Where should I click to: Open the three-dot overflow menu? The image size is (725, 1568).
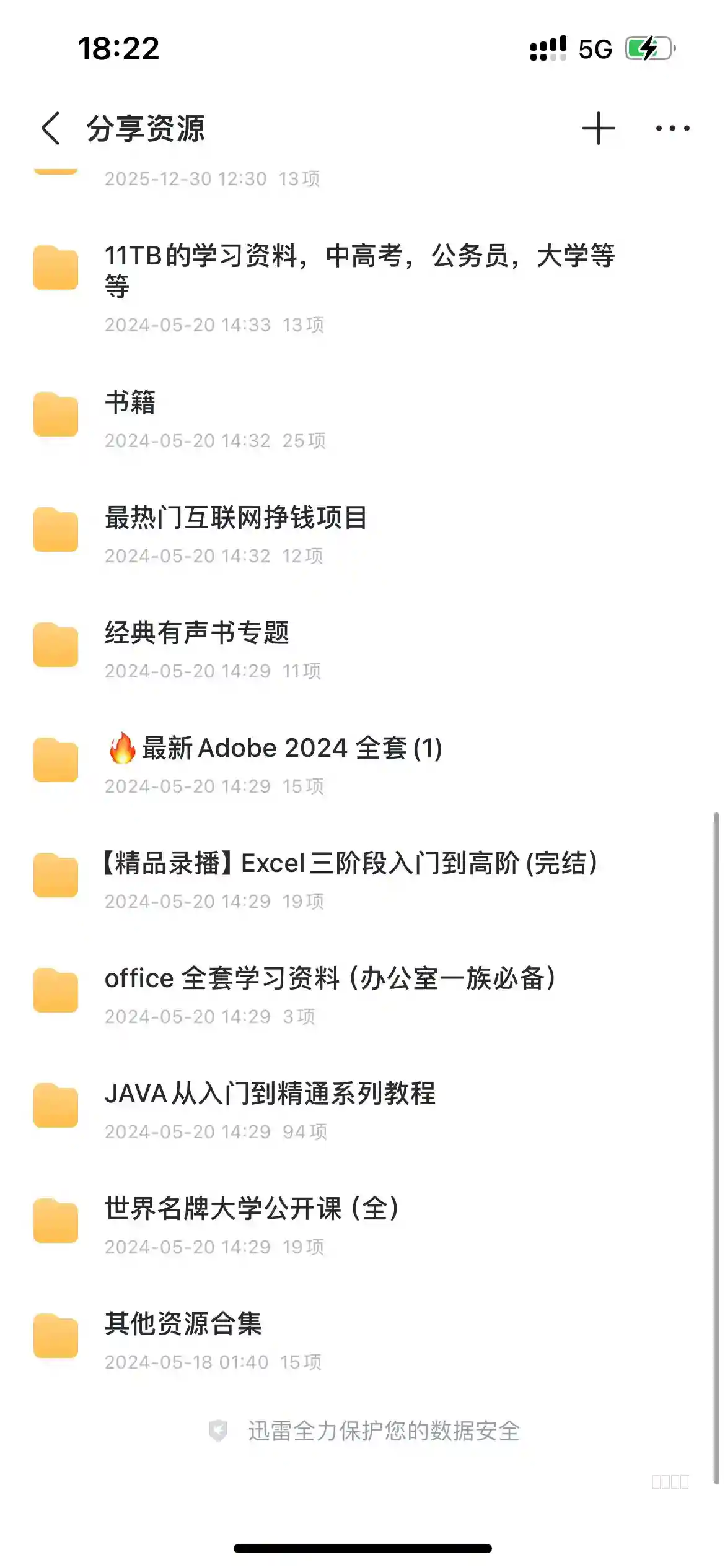(x=672, y=128)
